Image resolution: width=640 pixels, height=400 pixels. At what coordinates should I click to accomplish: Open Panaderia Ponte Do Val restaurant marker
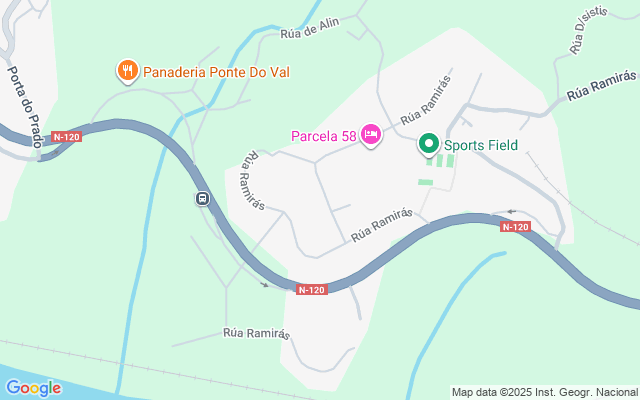point(128,71)
